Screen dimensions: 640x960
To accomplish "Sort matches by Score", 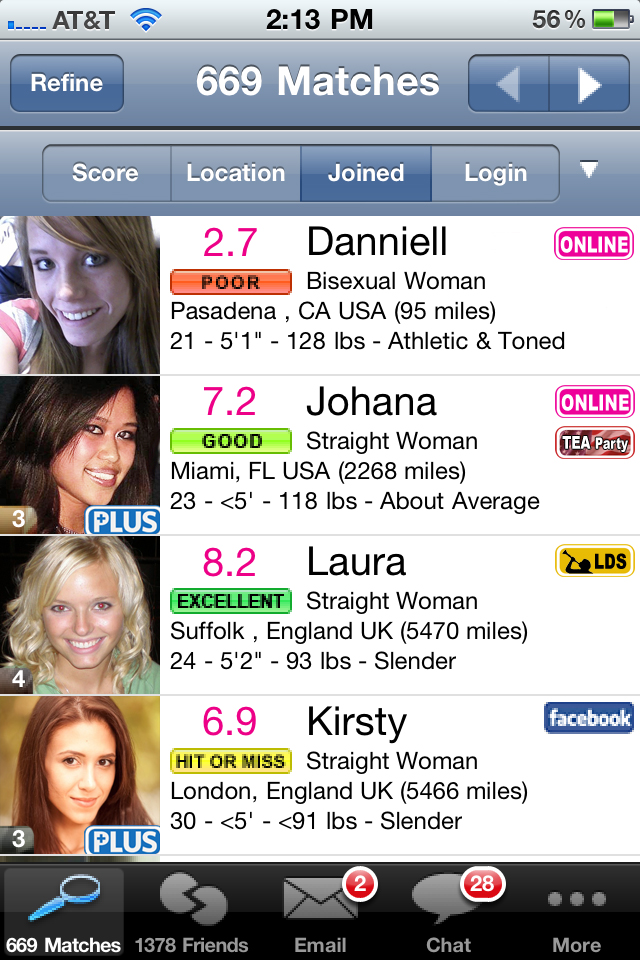I will point(106,173).
